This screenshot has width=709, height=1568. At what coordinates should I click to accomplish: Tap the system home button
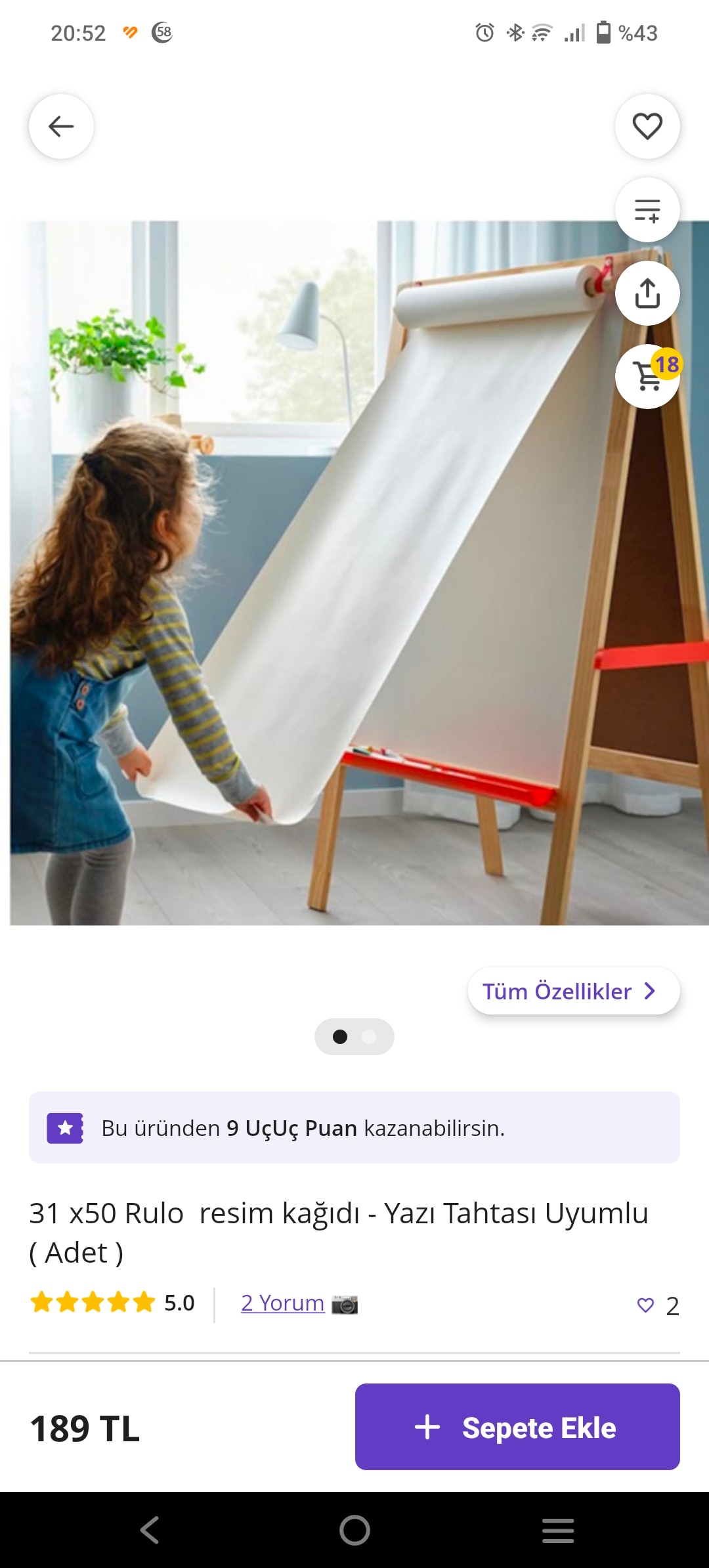point(354,1531)
